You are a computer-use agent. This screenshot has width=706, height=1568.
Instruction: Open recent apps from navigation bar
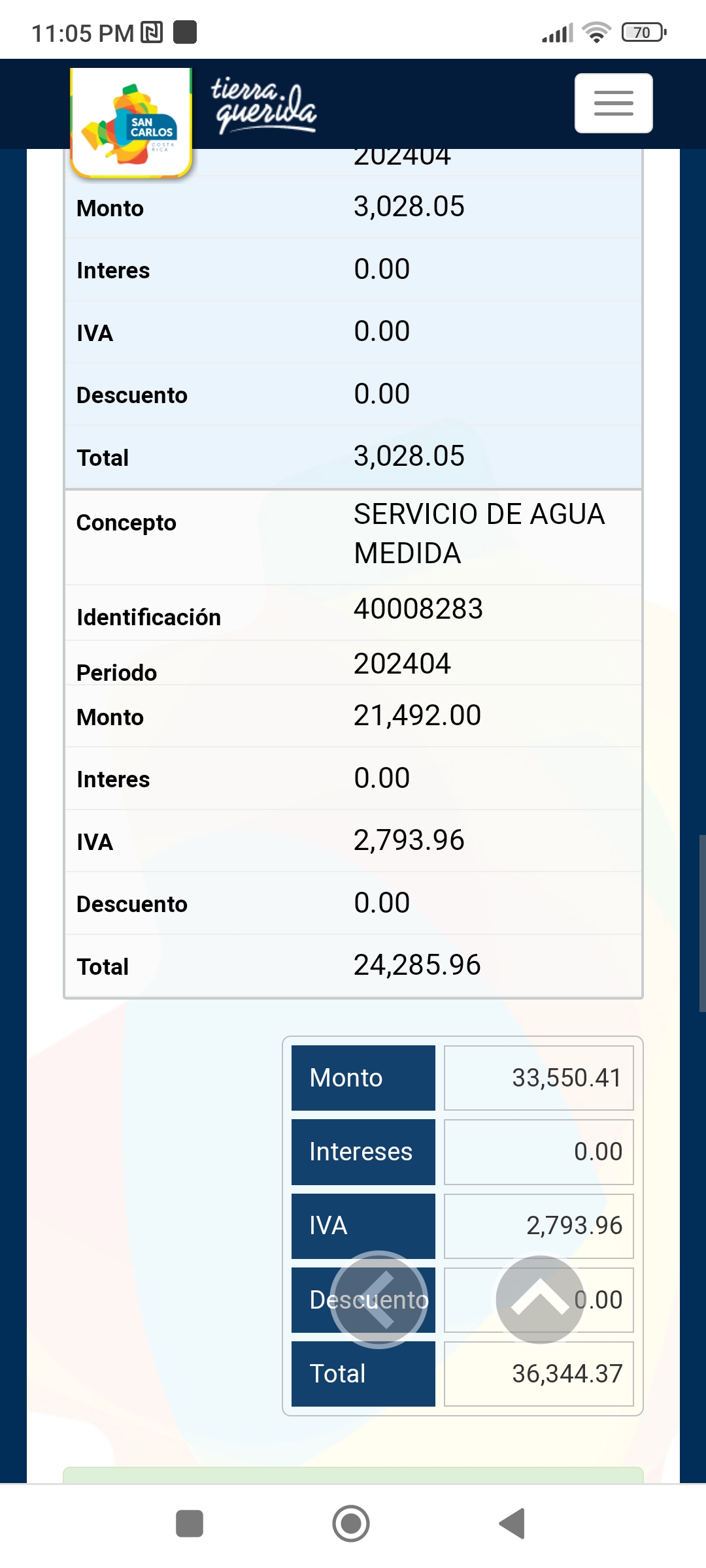click(190, 1524)
